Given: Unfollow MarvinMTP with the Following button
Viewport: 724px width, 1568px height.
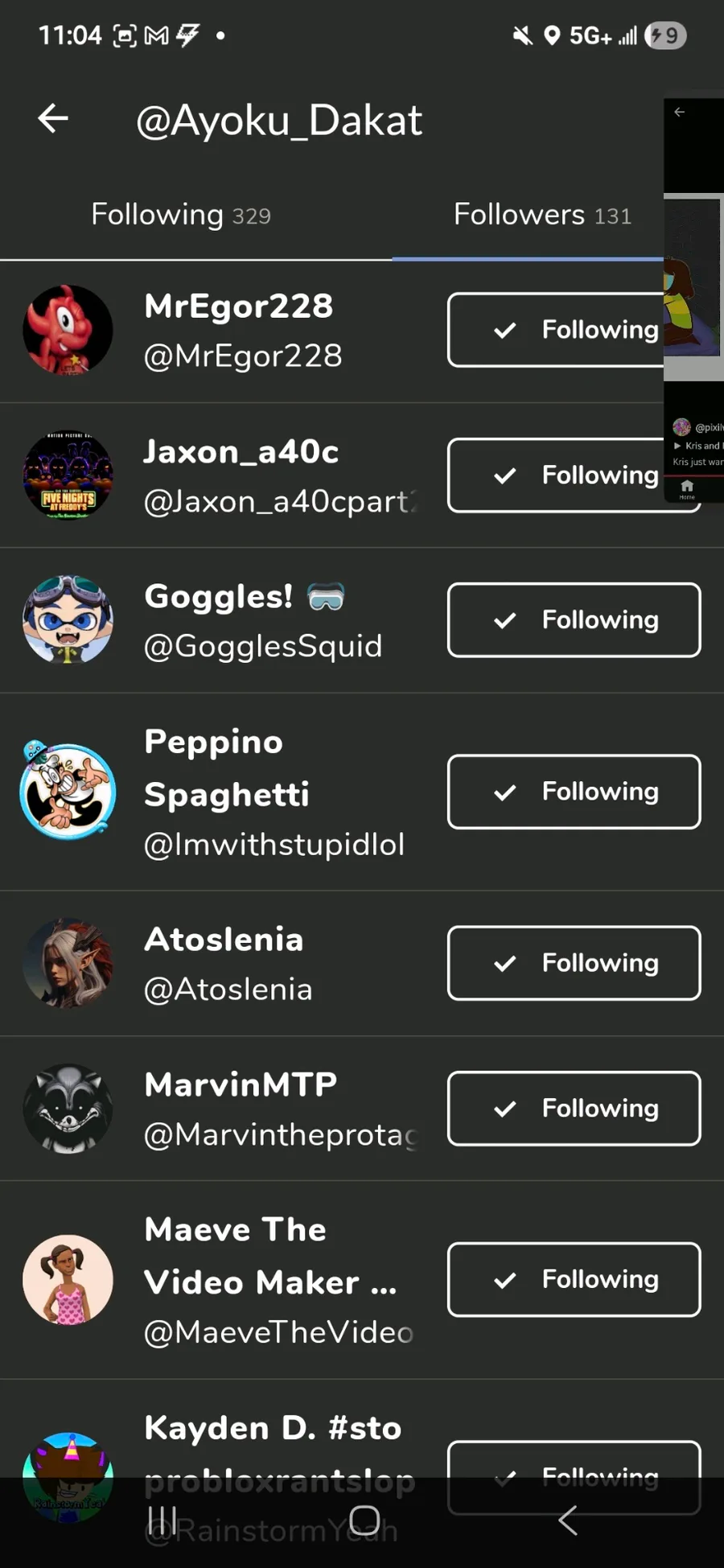Looking at the screenshot, I should click(x=574, y=1109).
